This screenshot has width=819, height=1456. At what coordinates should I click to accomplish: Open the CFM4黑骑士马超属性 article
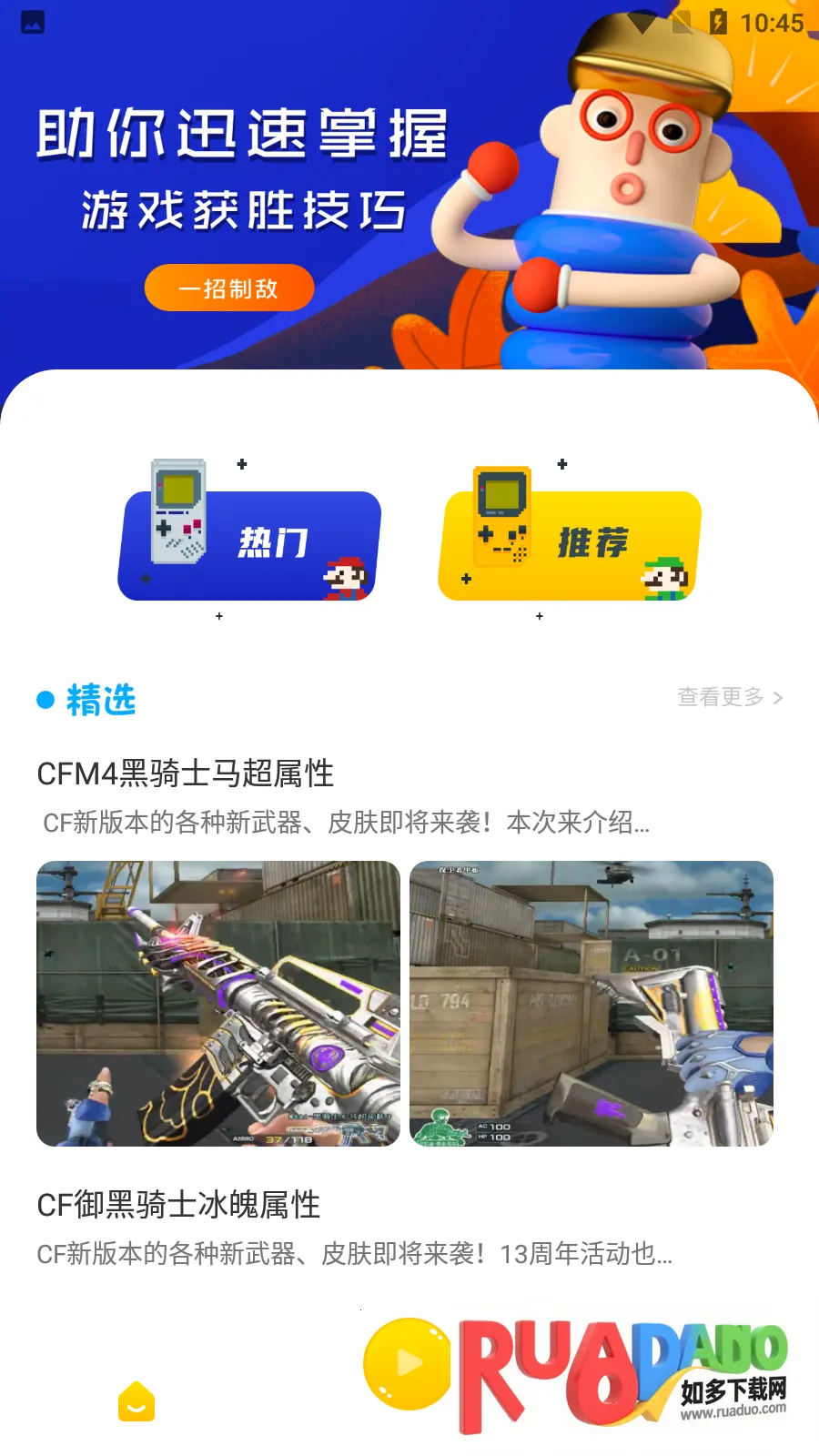point(186,773)
